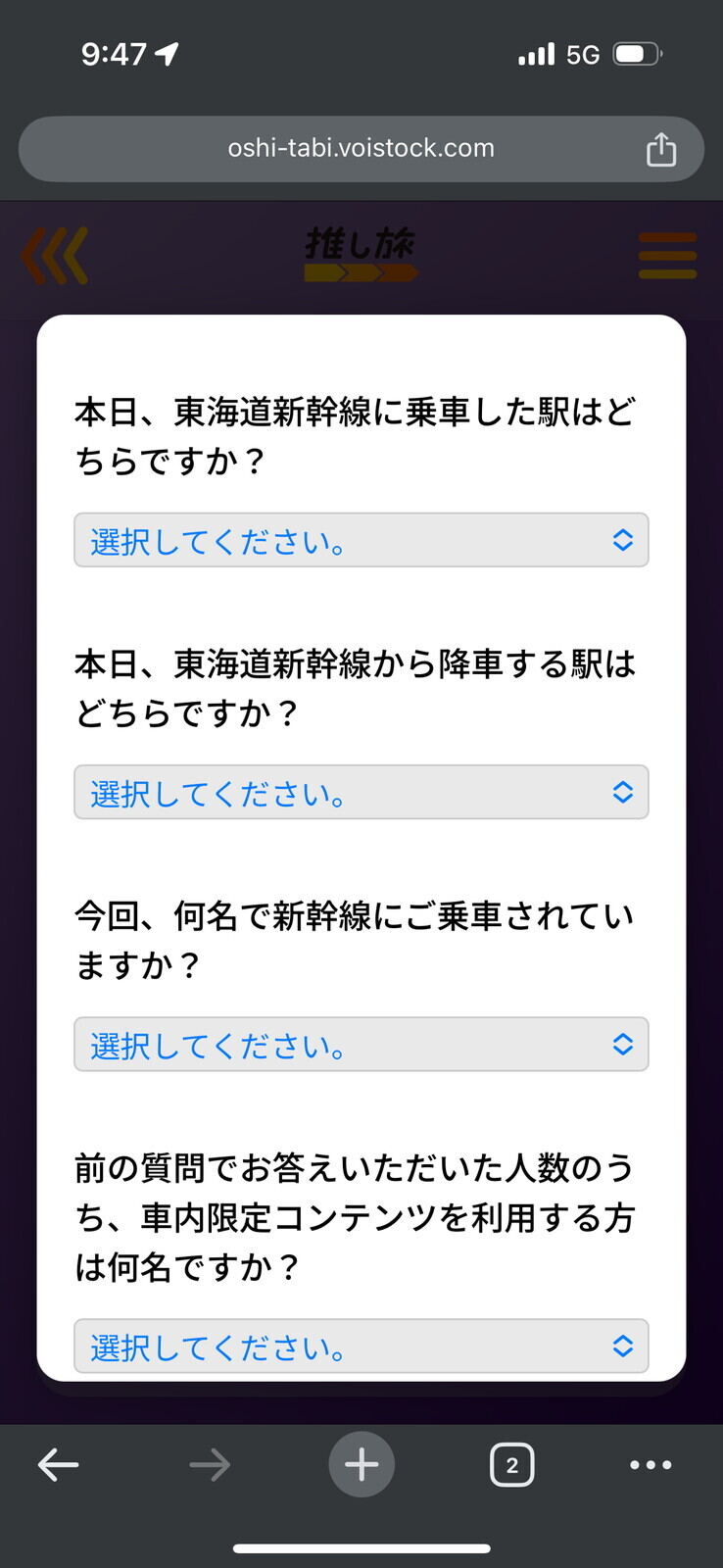Open the onboard content users count dropdown
The height and width of the screenshot is (1568, 723).
[361, 1346]
